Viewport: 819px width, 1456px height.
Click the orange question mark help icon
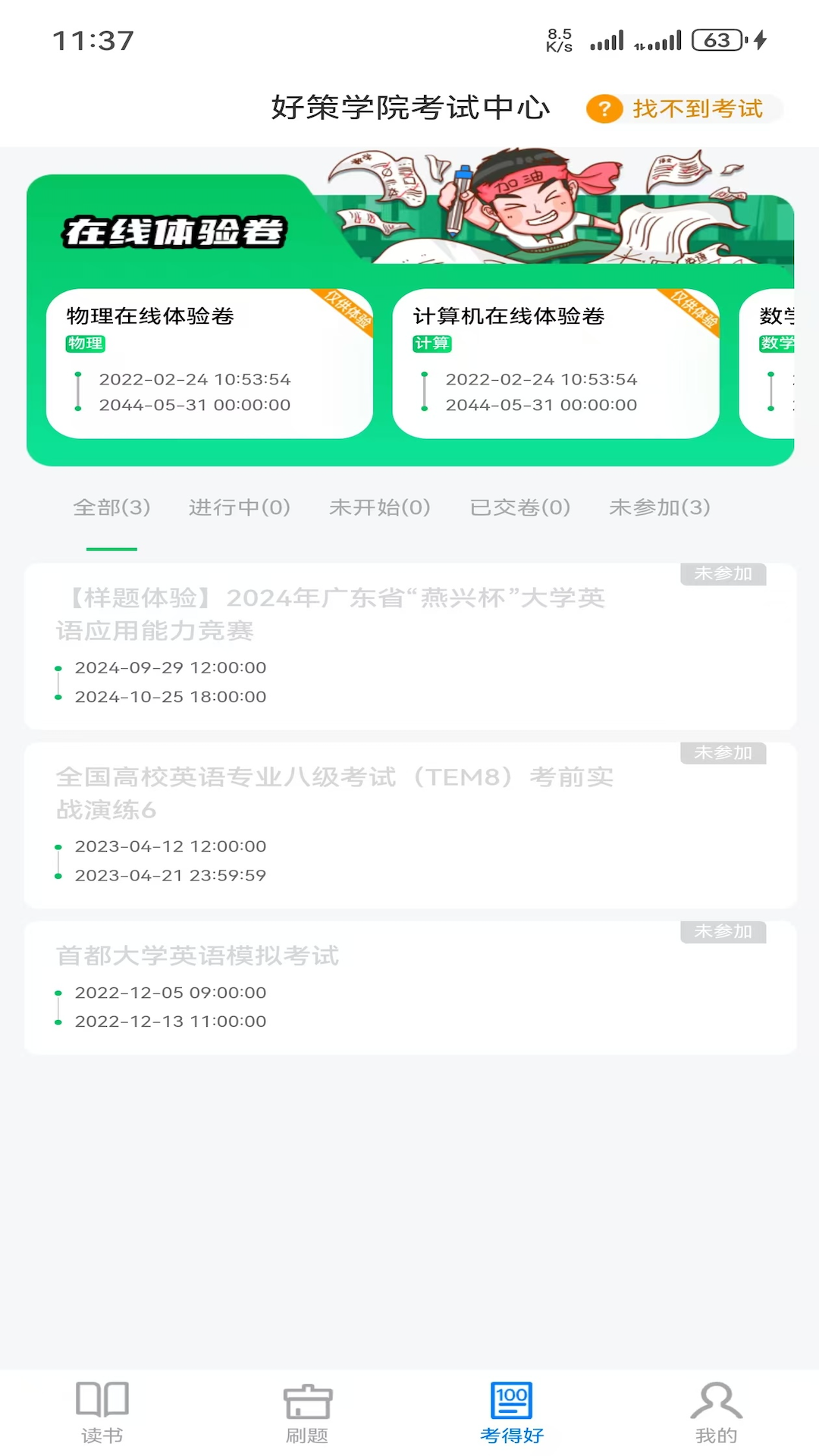(x=604, y=109)
